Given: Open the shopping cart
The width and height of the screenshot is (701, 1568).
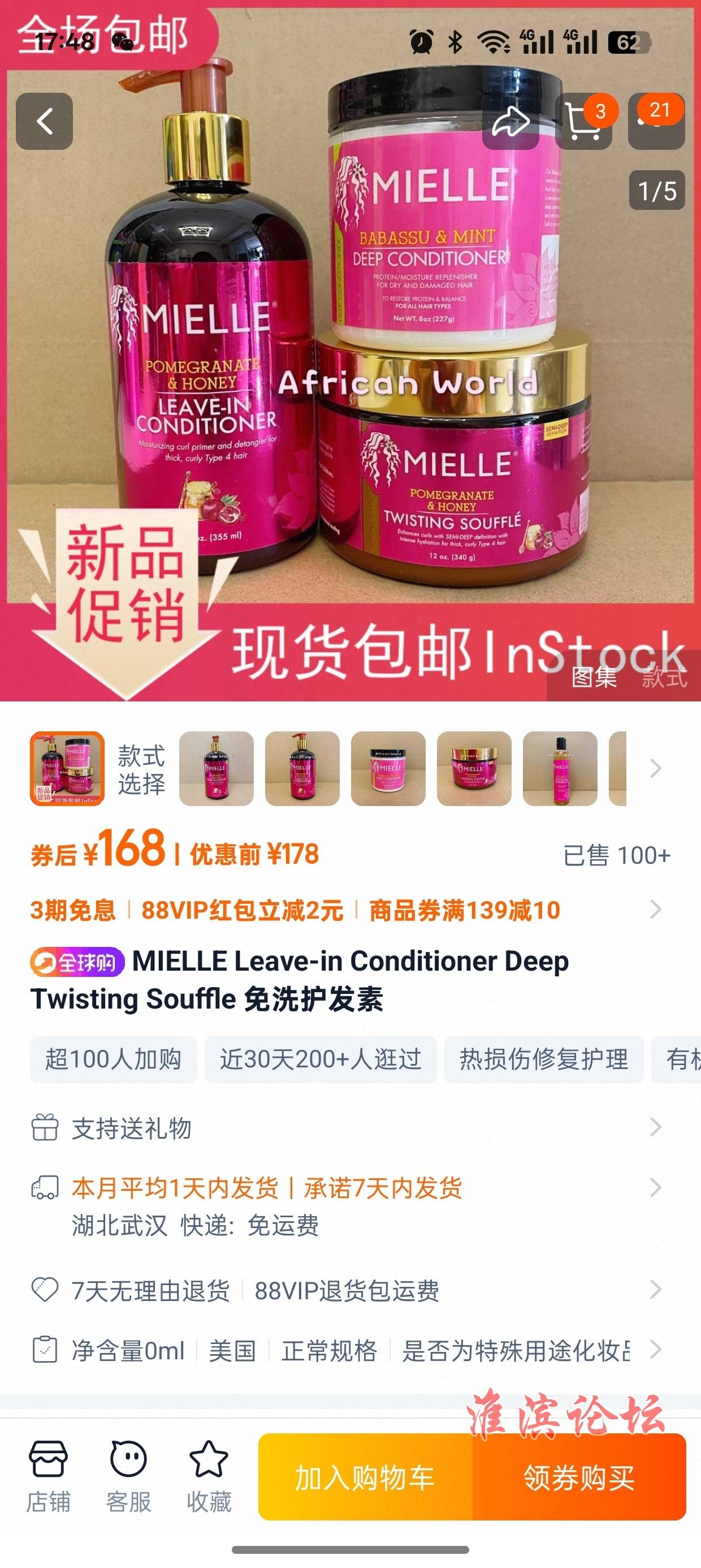Looking at the screenshot, I should pyautogui.click(x=583, y=121).
